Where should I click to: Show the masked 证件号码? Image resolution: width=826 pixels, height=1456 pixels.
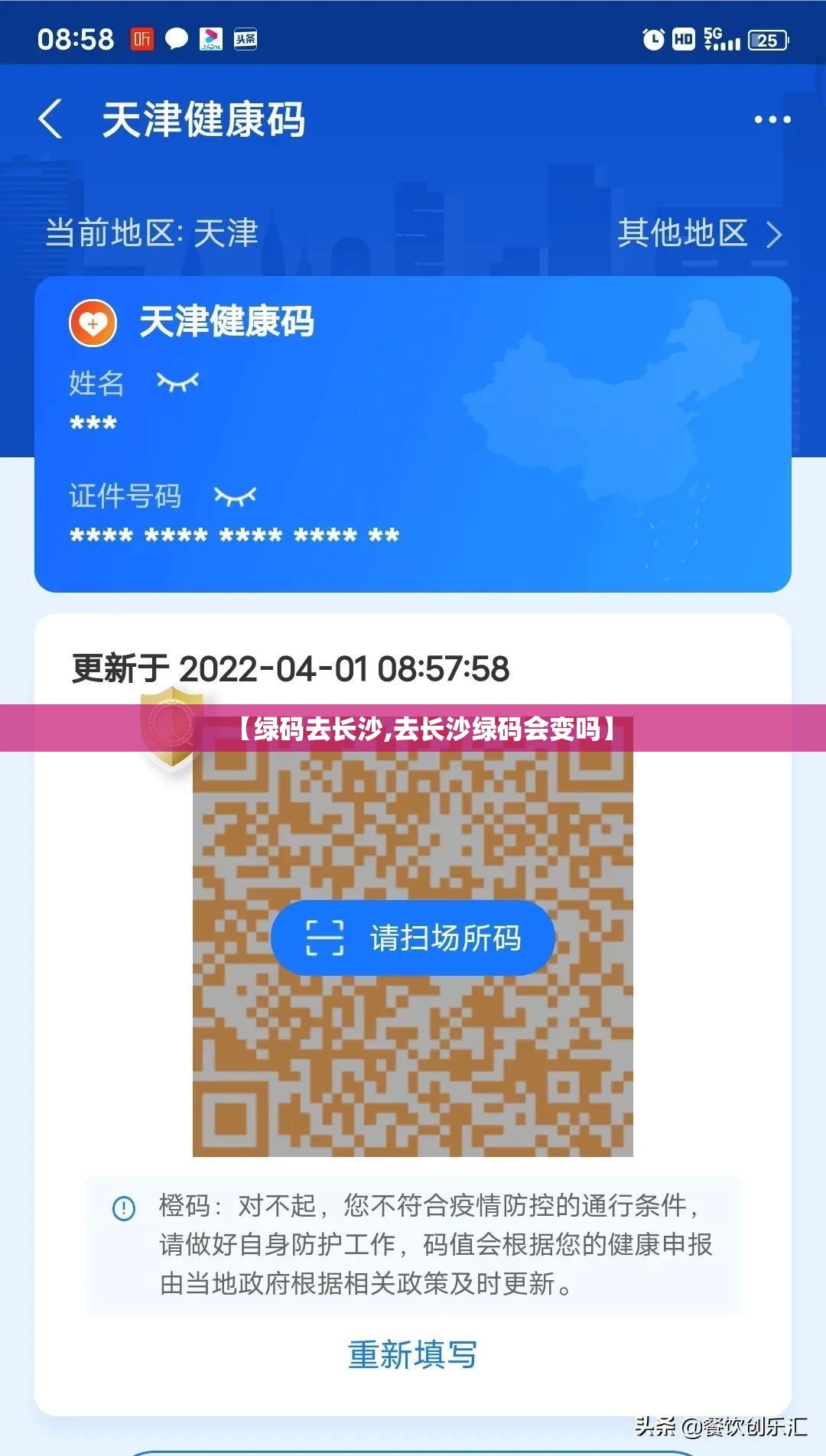(x=235, y=496)
